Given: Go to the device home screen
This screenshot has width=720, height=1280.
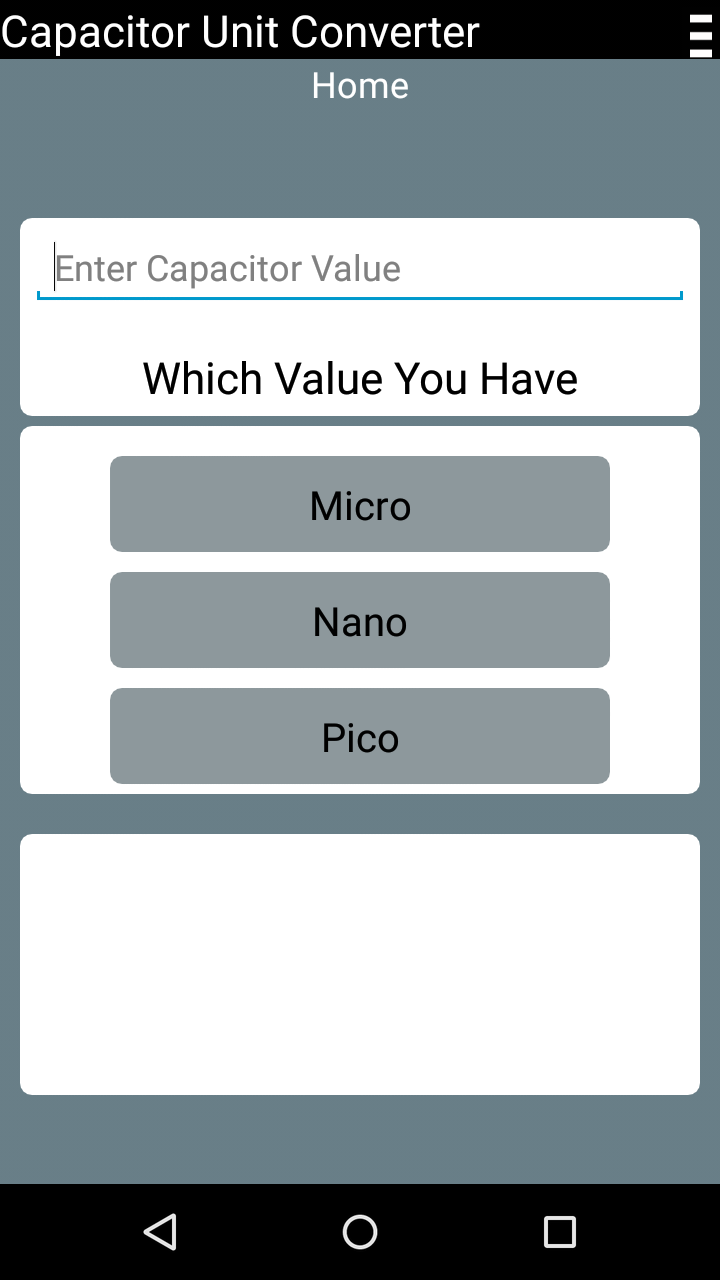Looking at the screenshot, I should [x=360, y=1232].
